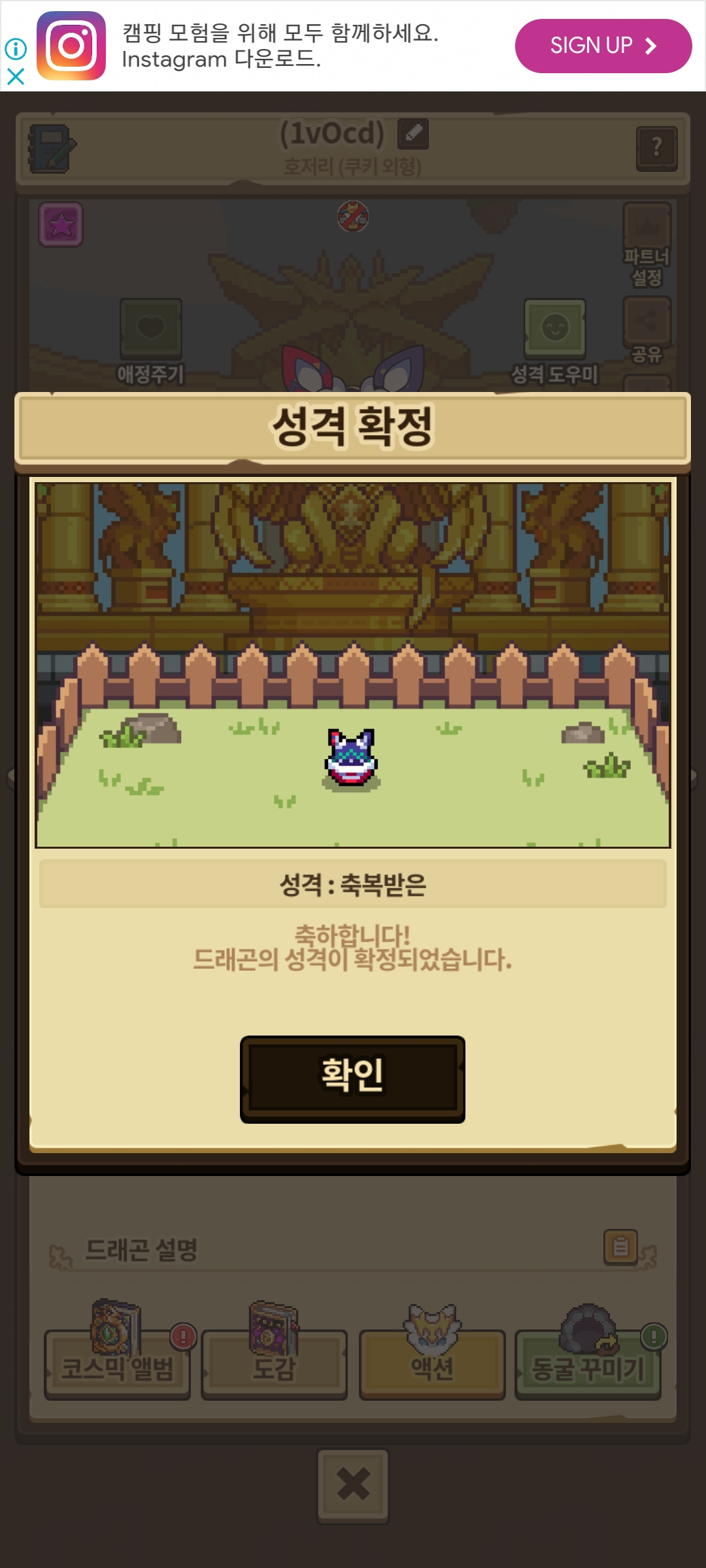Open the ad info icon
This screenshot has height=1568, width=706.
tap(16, 48)
